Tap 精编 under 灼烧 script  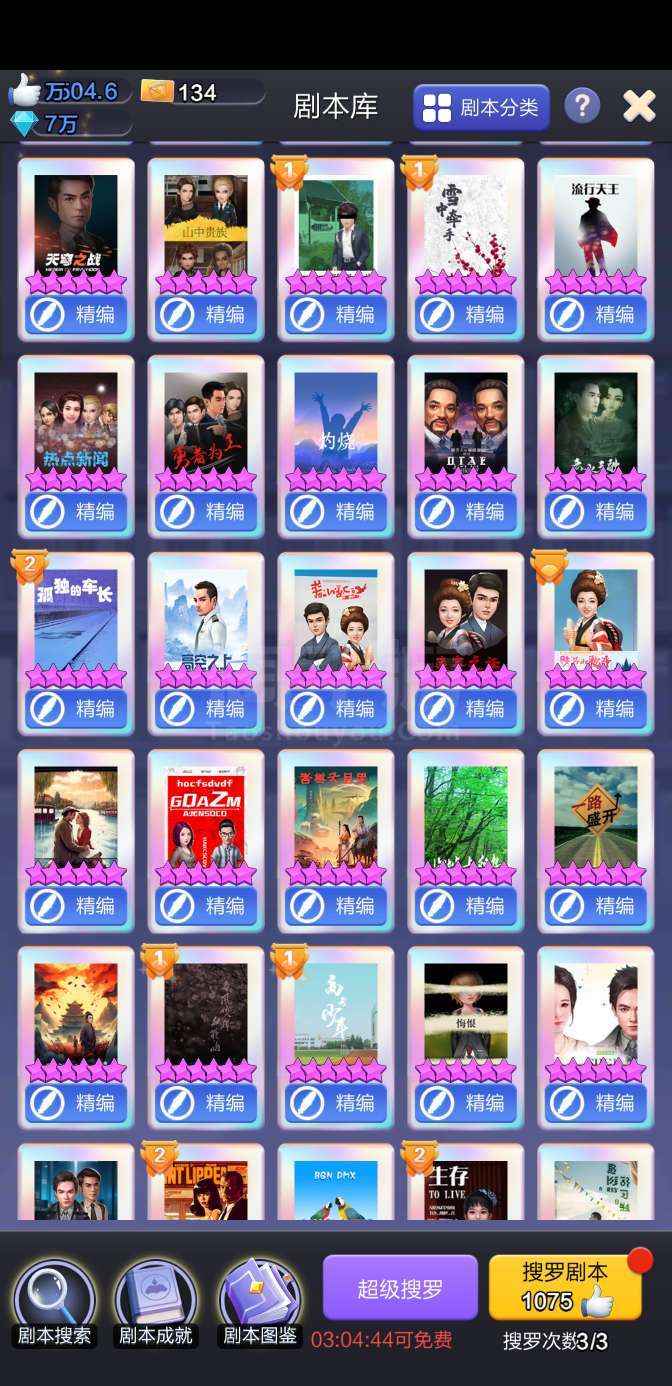pos(336,512)
